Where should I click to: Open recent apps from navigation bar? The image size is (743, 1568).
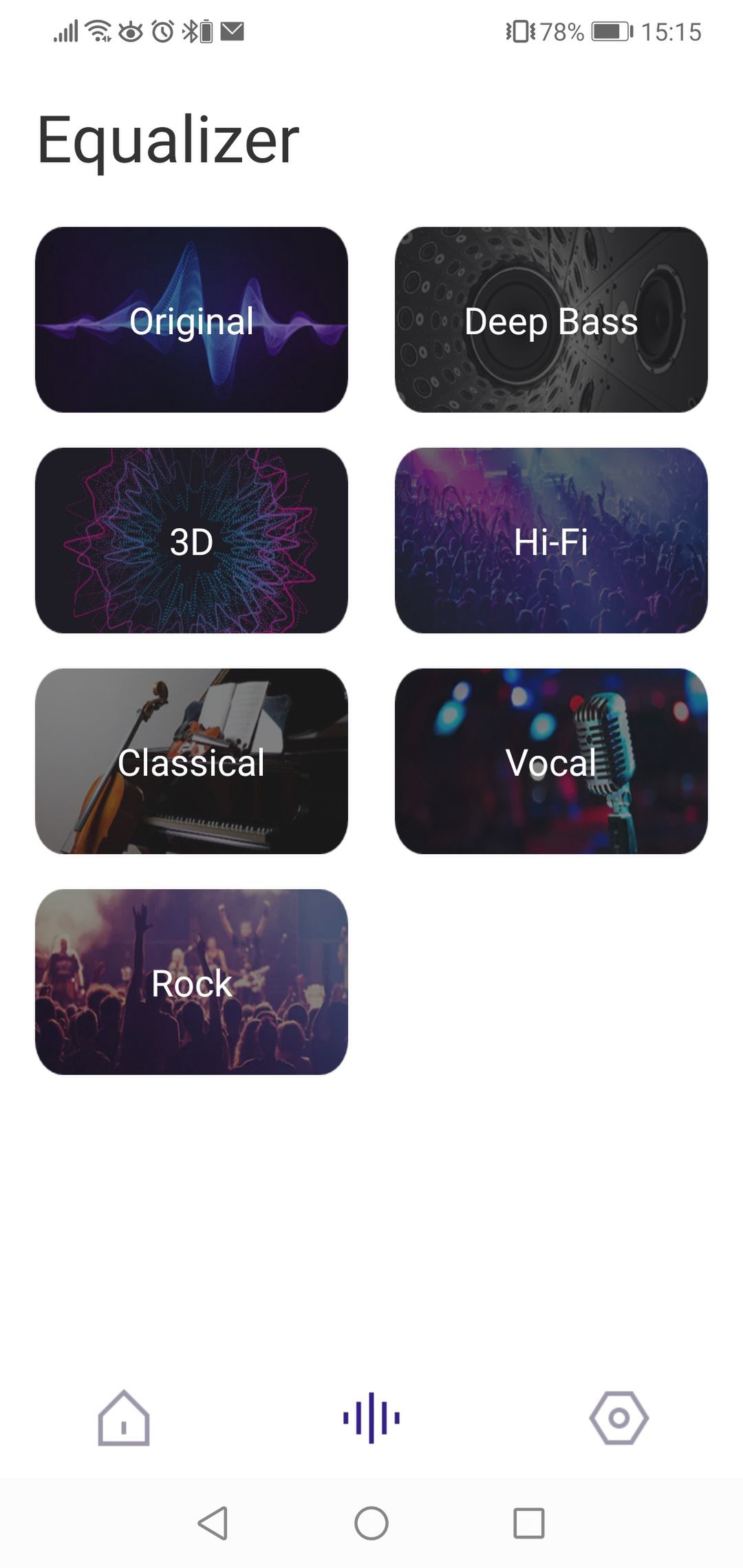click(x=529, y=1523)
